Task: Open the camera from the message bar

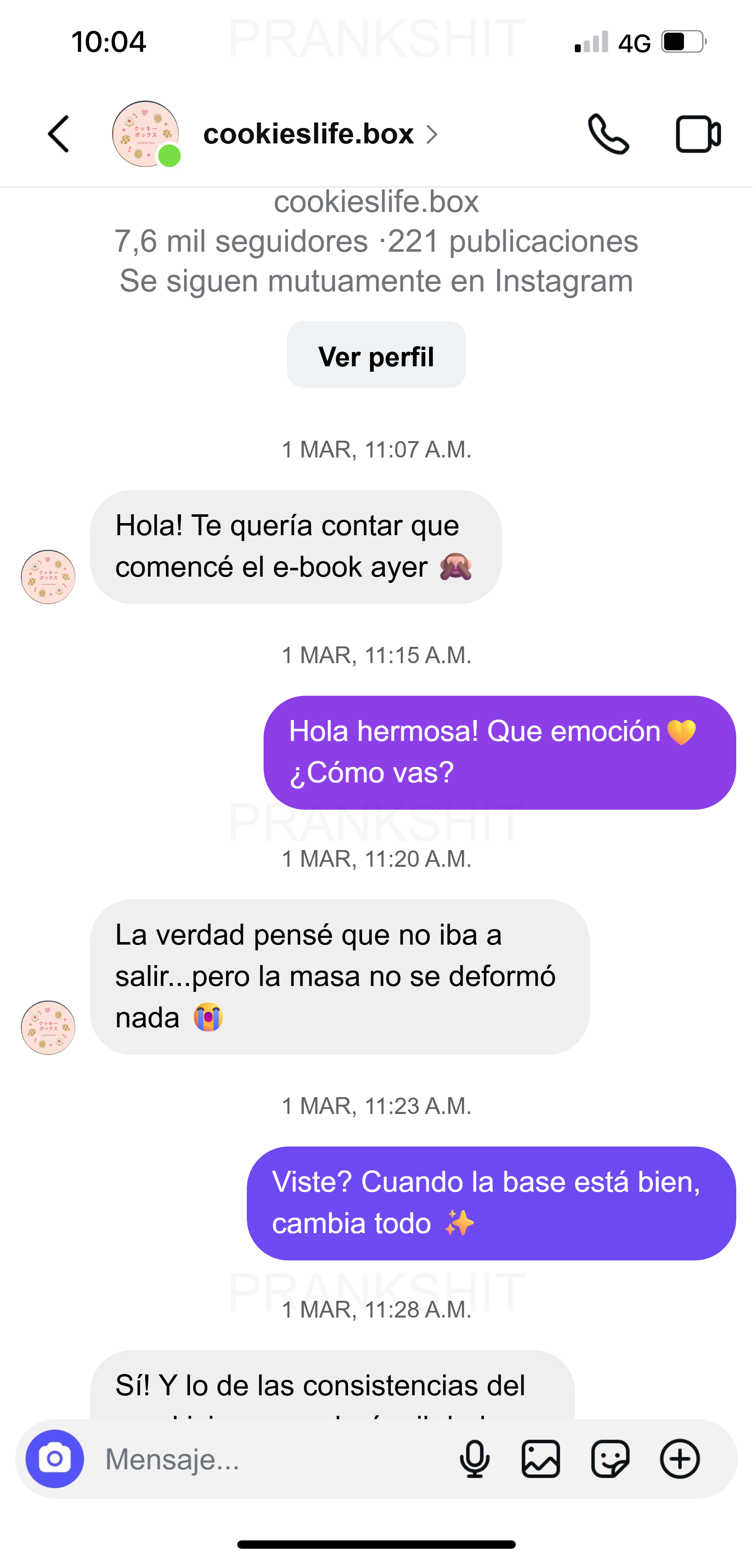Action: 55,1458
